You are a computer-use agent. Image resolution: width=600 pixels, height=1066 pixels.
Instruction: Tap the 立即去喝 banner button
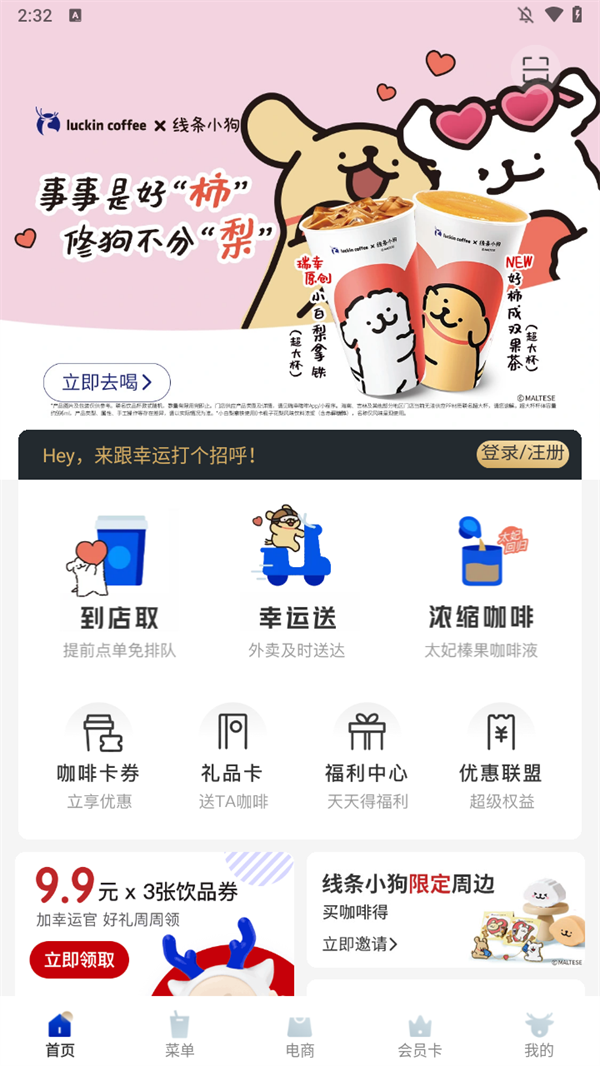(x=107, y=382)
